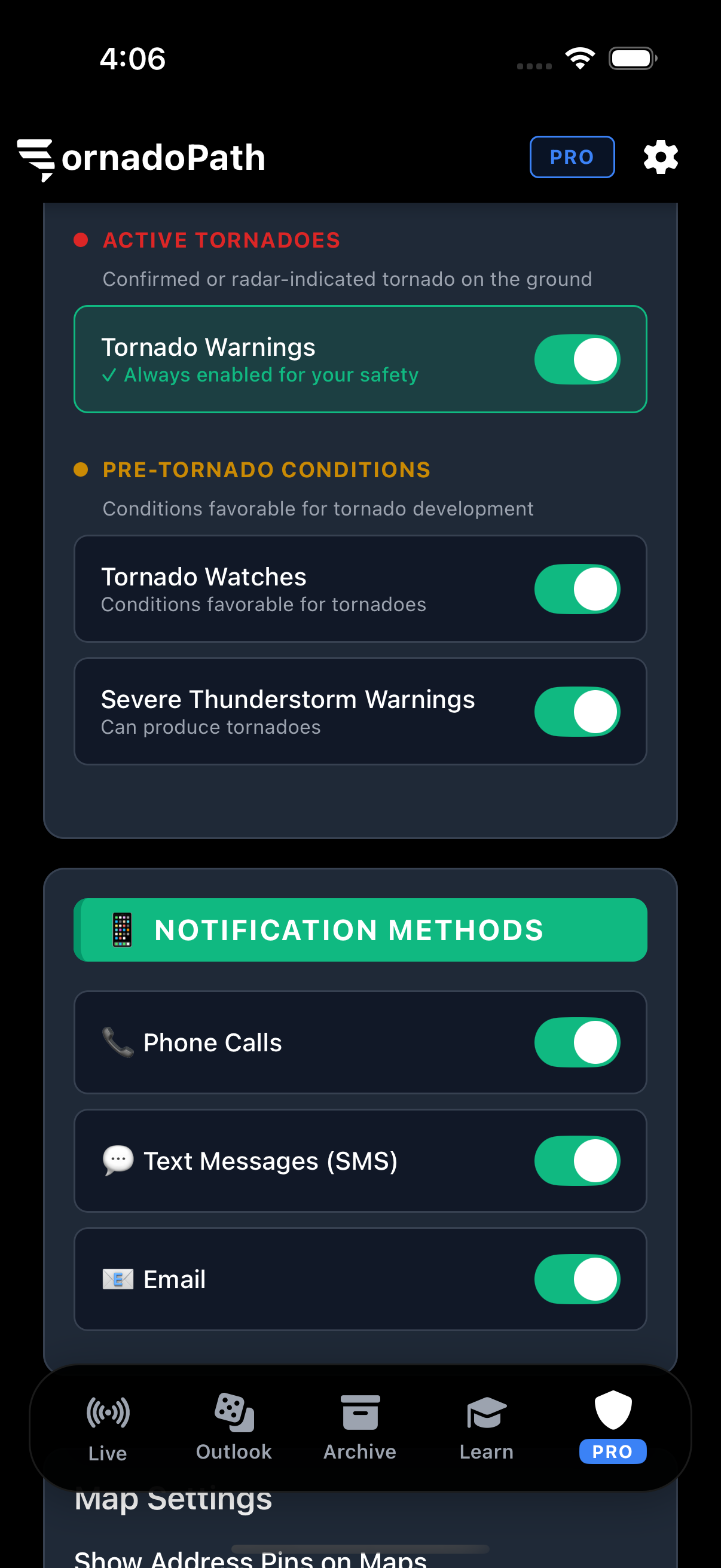Tap the PRO shield icon
721x1568 pixels.
[613, 1410]
